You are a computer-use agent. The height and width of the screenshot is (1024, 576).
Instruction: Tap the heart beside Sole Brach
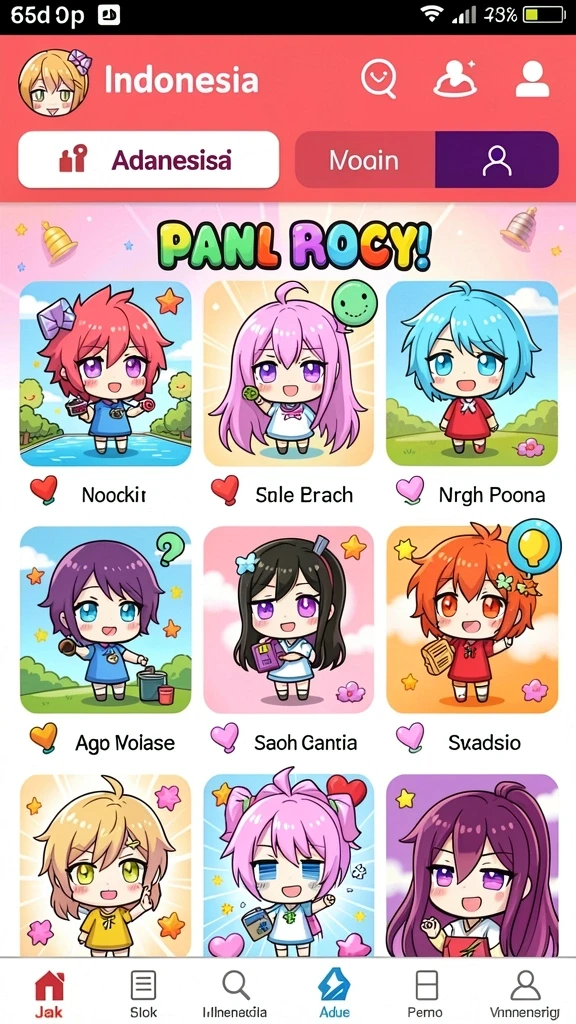click(x=225, y=490)
